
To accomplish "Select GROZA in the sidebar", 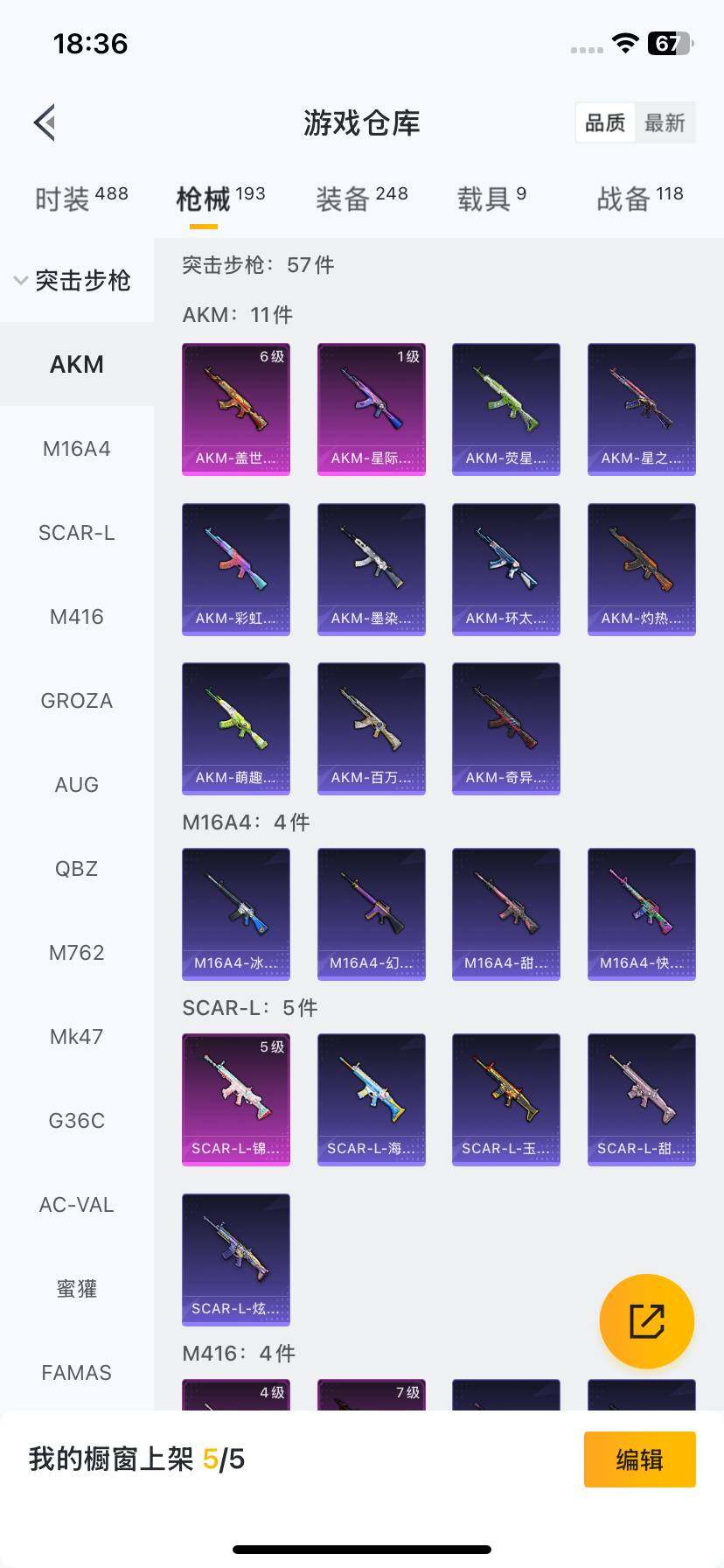I will tap(77, 701).
